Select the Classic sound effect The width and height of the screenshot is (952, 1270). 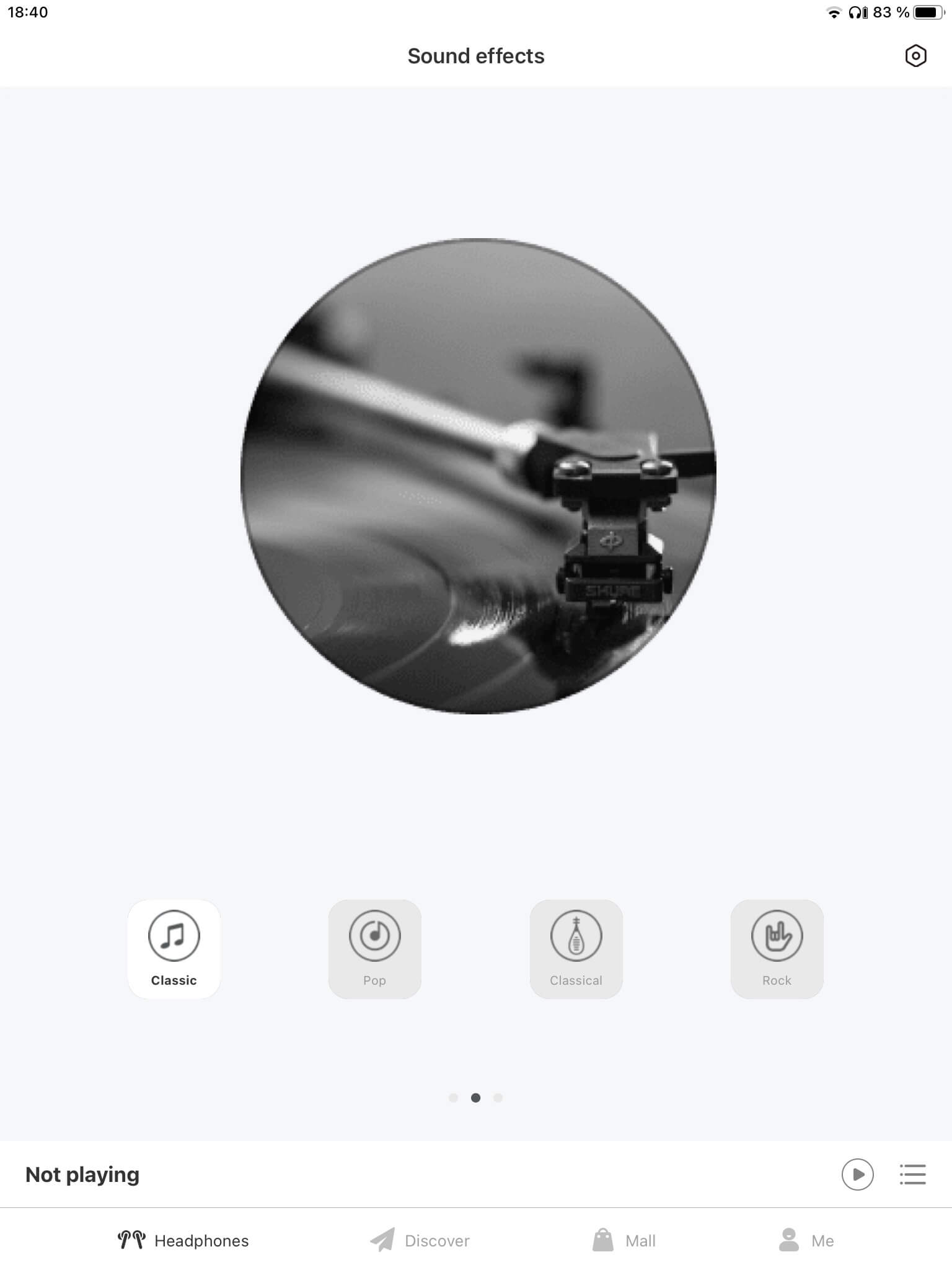pos(174,948)
